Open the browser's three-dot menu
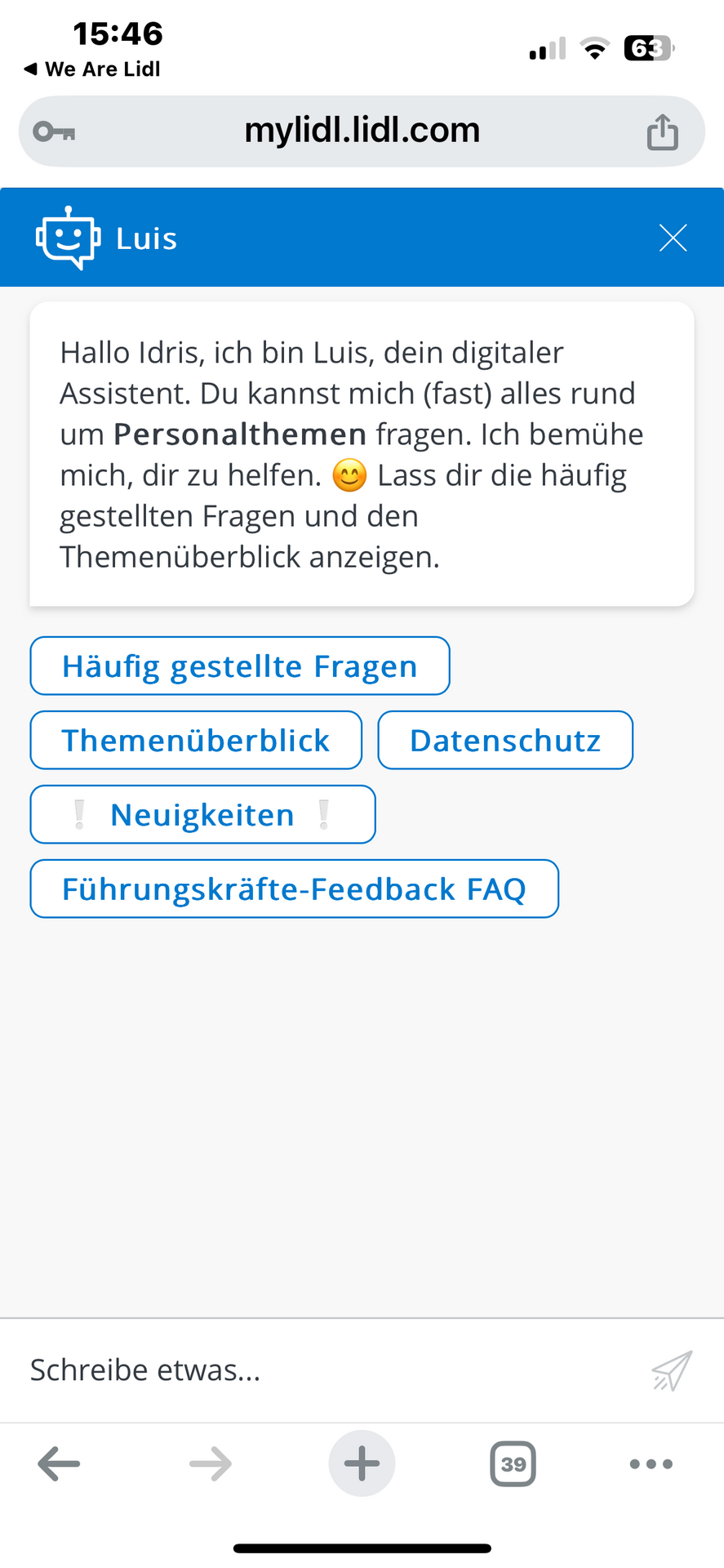The image size is (724, 1568). pyautogui.click(x=651, y=1463)
